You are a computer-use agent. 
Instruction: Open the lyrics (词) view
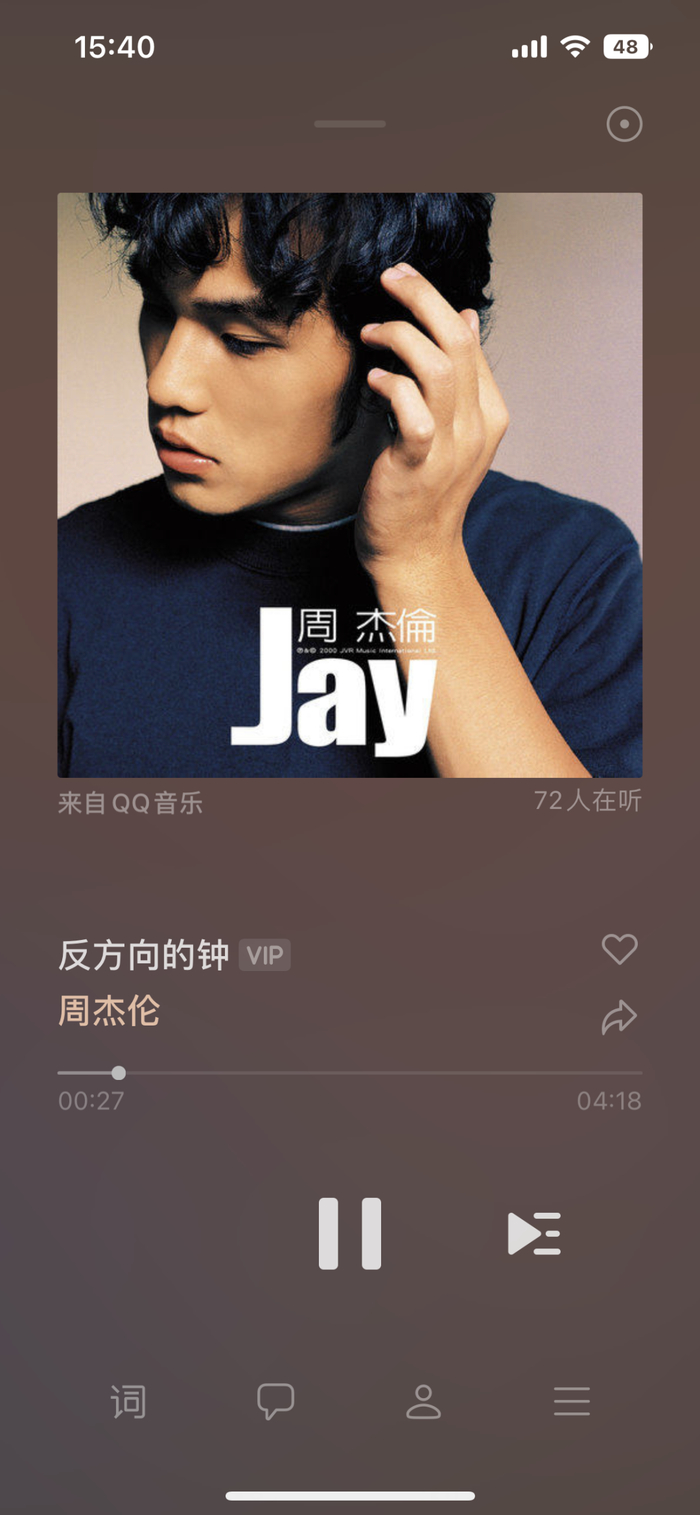[128, 1402]
